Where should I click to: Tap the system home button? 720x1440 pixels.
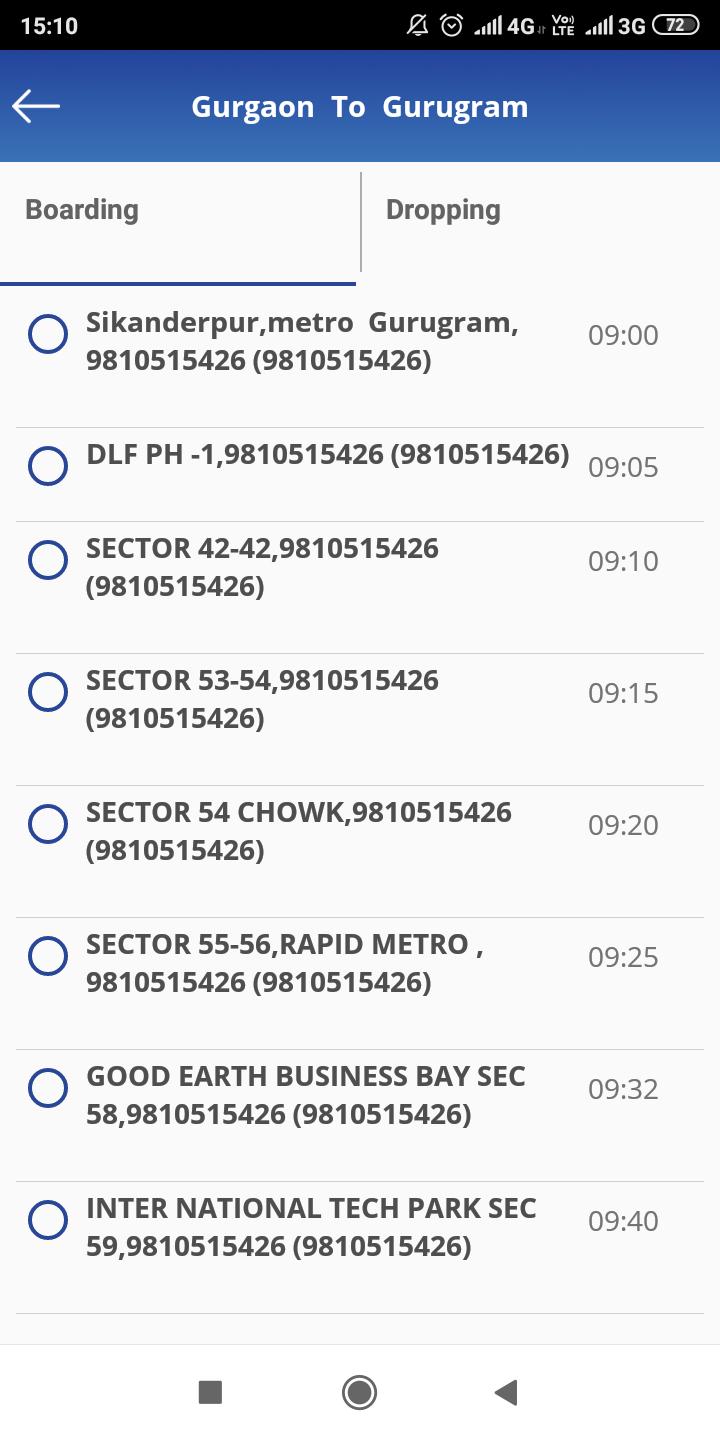coord(359,1392)
